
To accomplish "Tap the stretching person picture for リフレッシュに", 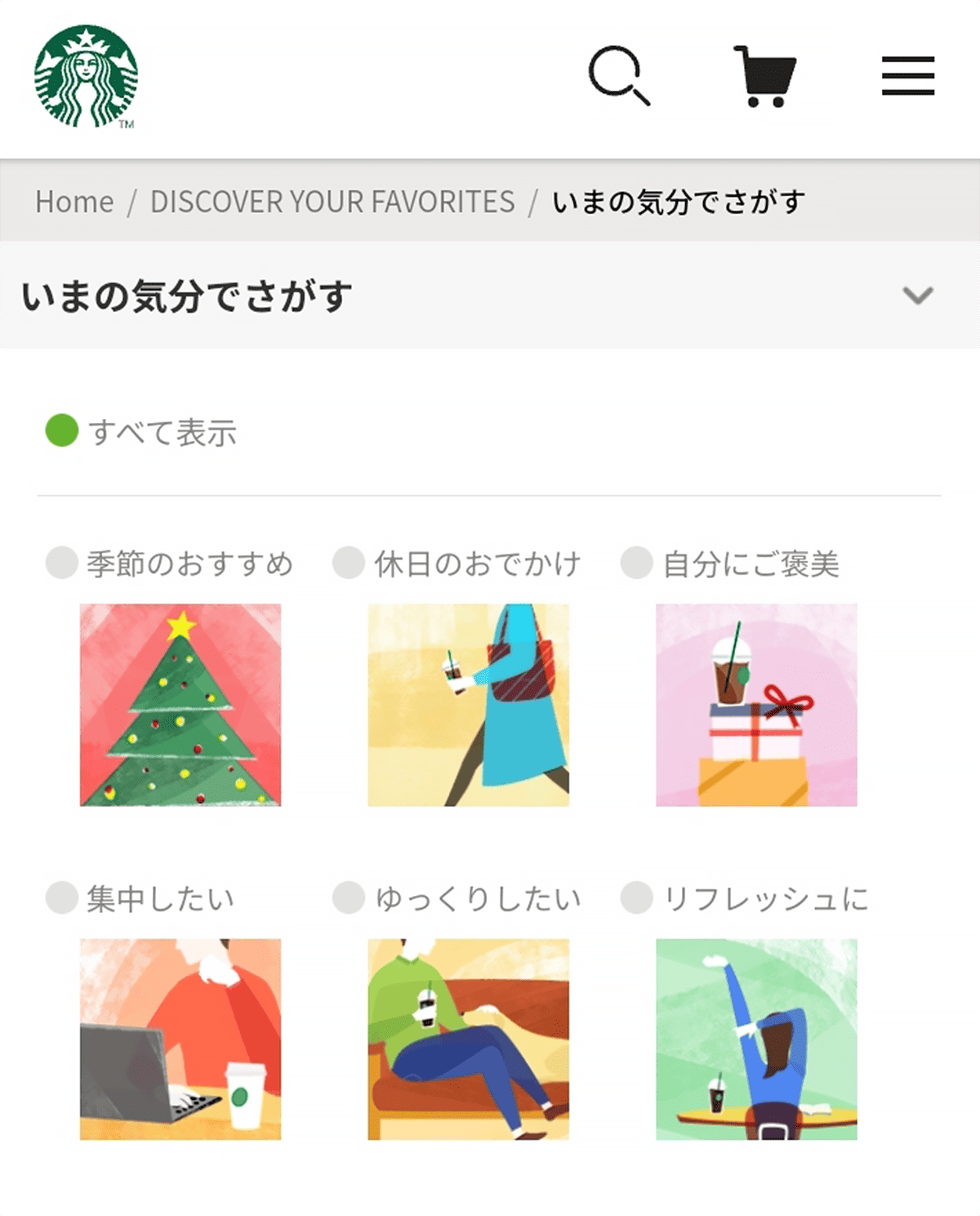I will 756,1039.
